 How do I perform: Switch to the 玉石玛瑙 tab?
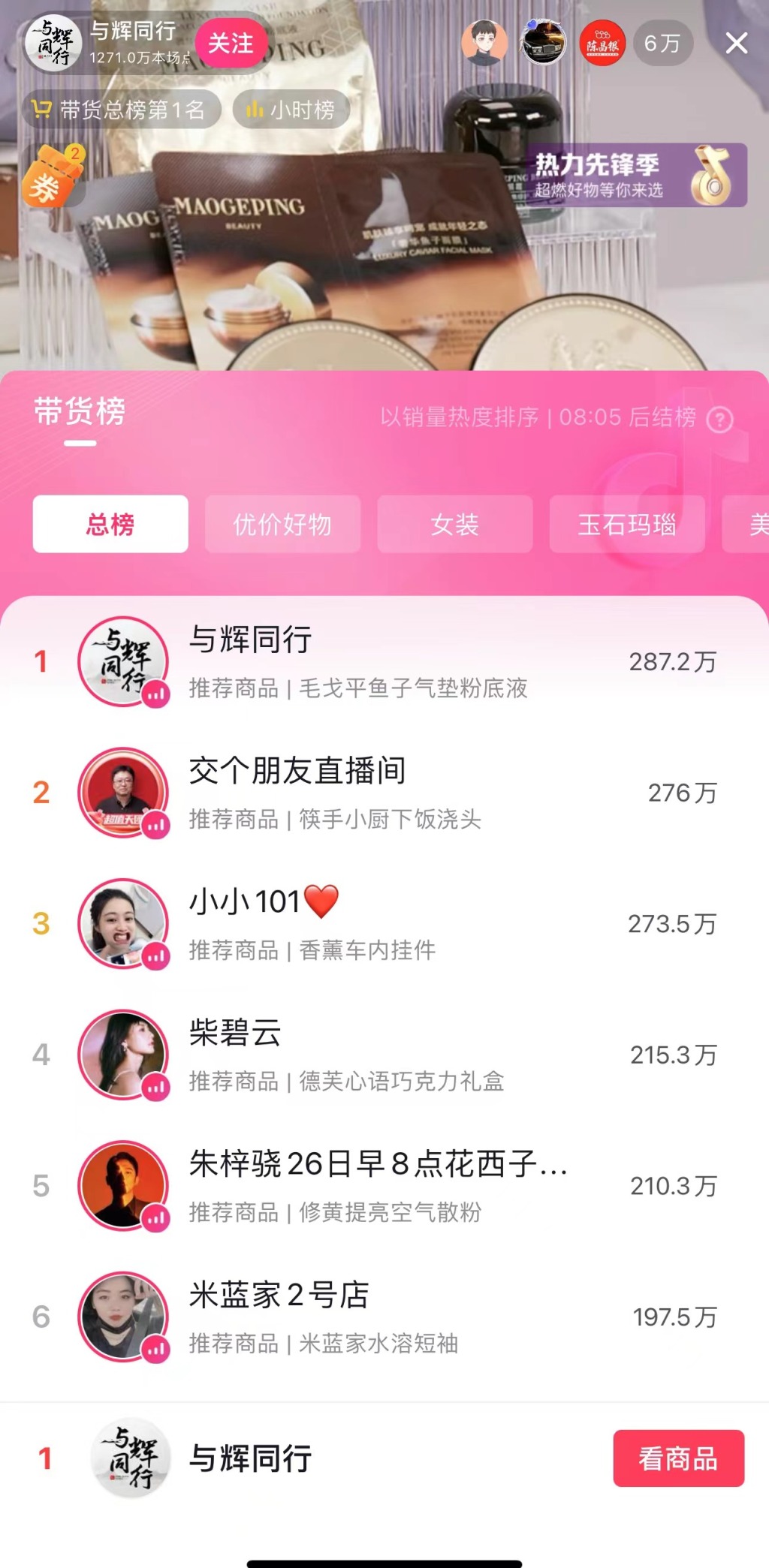click(x=626, y=524)
